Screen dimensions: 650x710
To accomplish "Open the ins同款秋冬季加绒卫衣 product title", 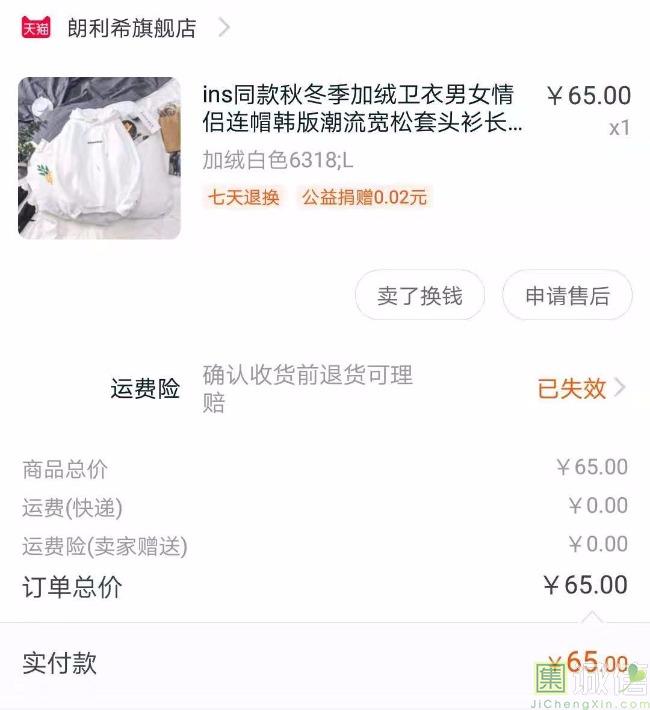I will 362,110.
